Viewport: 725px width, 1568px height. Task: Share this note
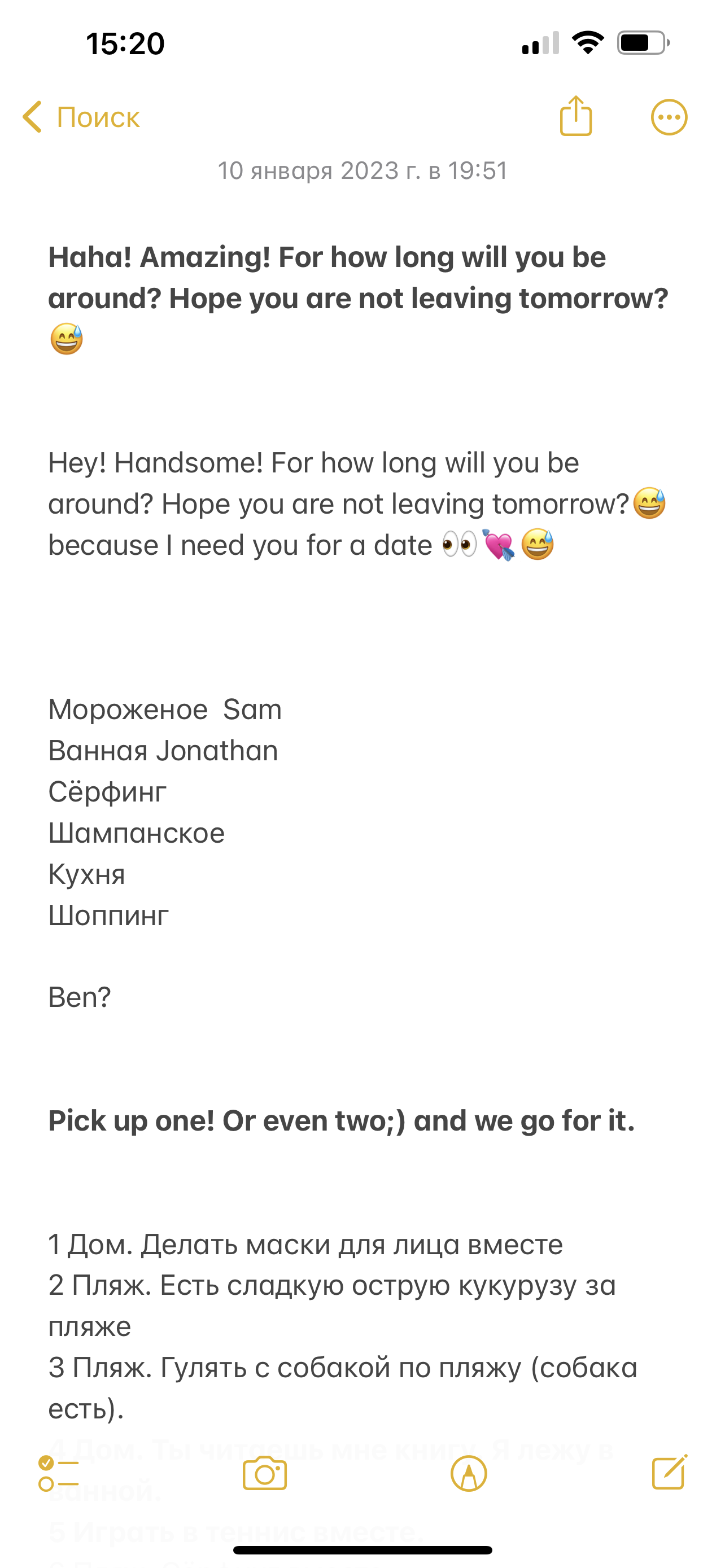click(575, 116)
